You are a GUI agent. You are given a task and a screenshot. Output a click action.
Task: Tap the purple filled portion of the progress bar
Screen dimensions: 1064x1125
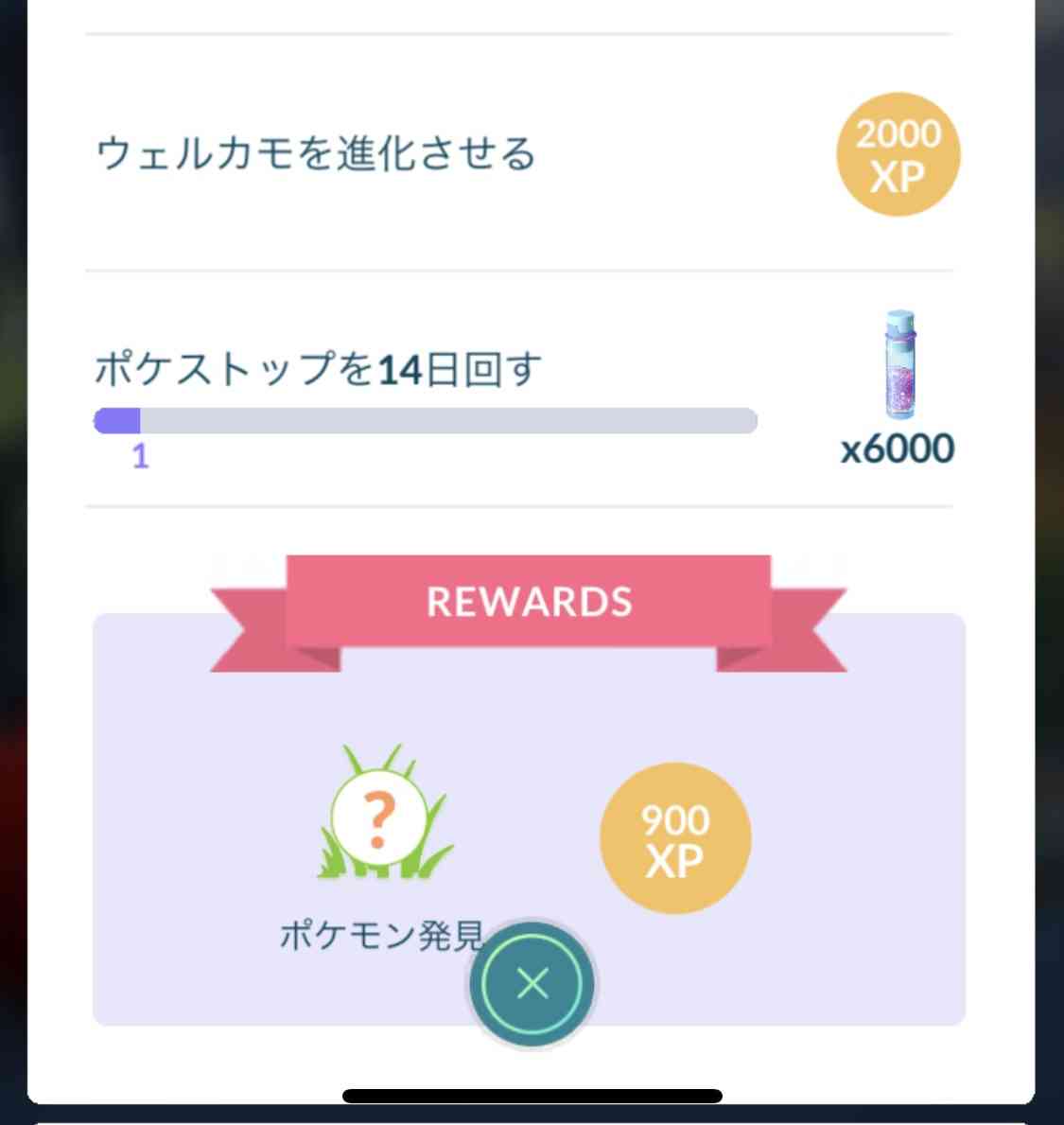point(116,419)
